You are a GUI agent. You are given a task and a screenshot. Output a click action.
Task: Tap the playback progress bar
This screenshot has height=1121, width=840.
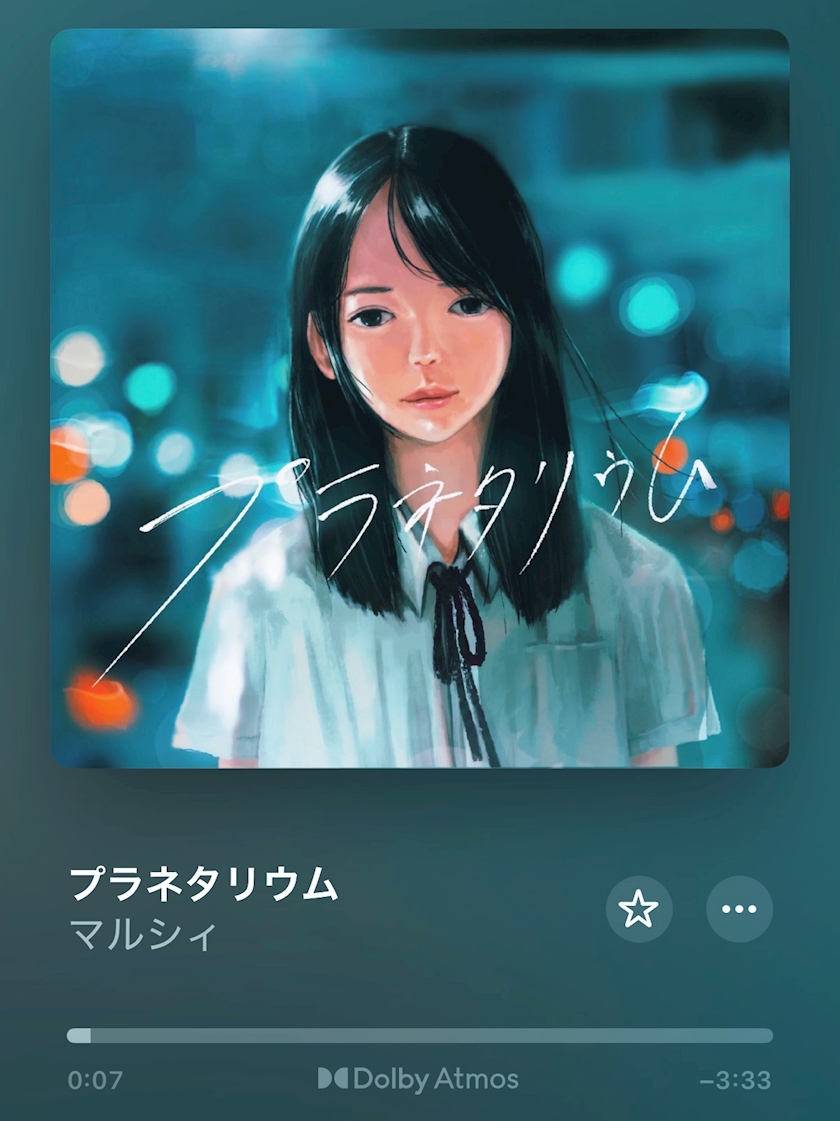[x=420, y=1035]
